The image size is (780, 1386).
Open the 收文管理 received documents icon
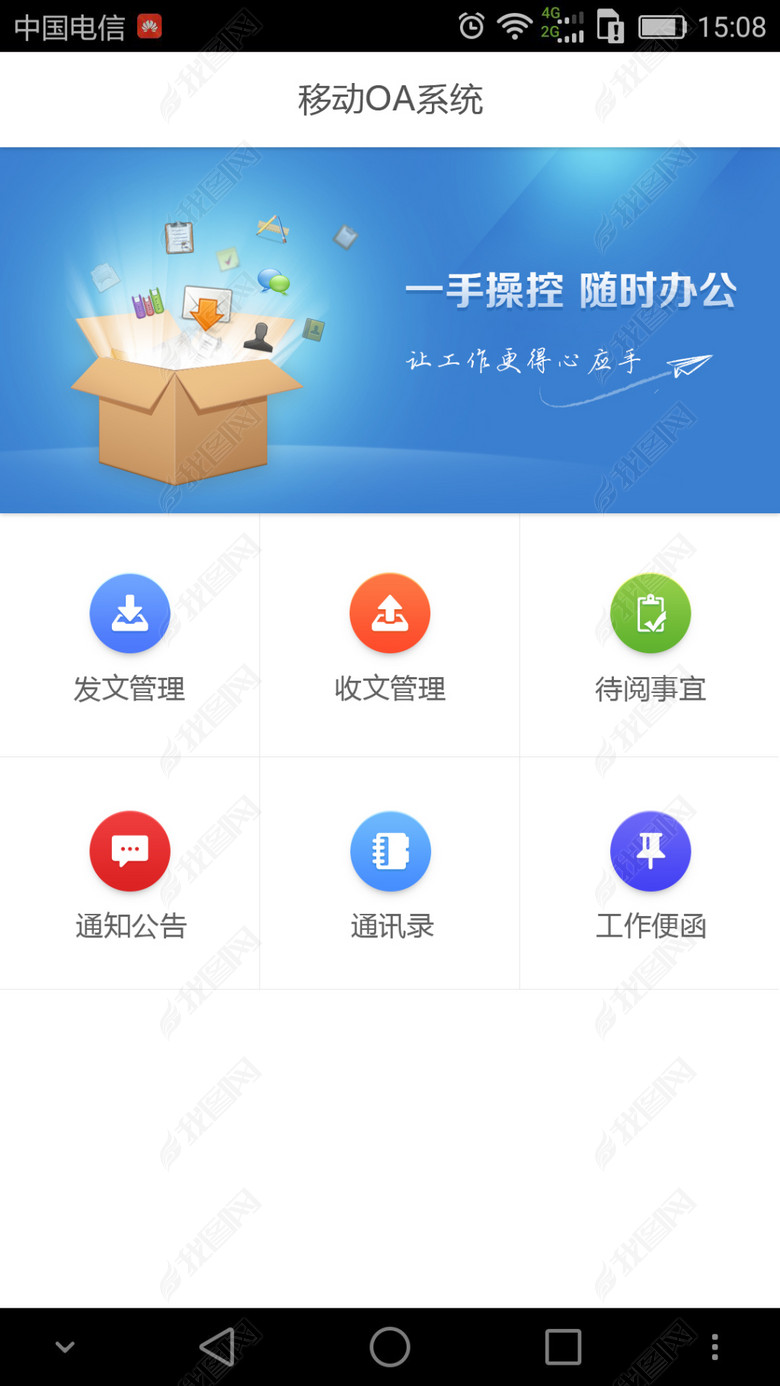click(x=390, y=613)
